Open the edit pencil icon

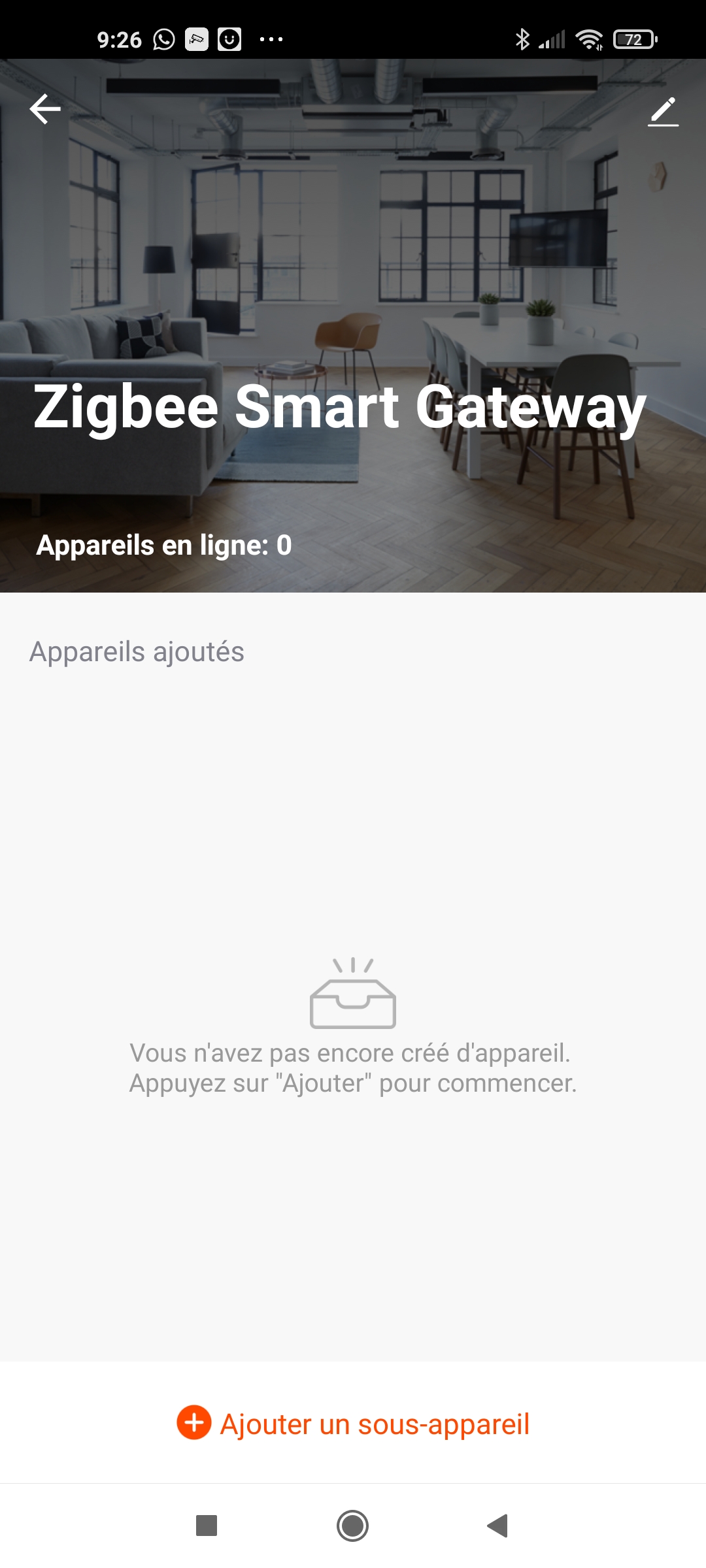[x=663, y=111]
